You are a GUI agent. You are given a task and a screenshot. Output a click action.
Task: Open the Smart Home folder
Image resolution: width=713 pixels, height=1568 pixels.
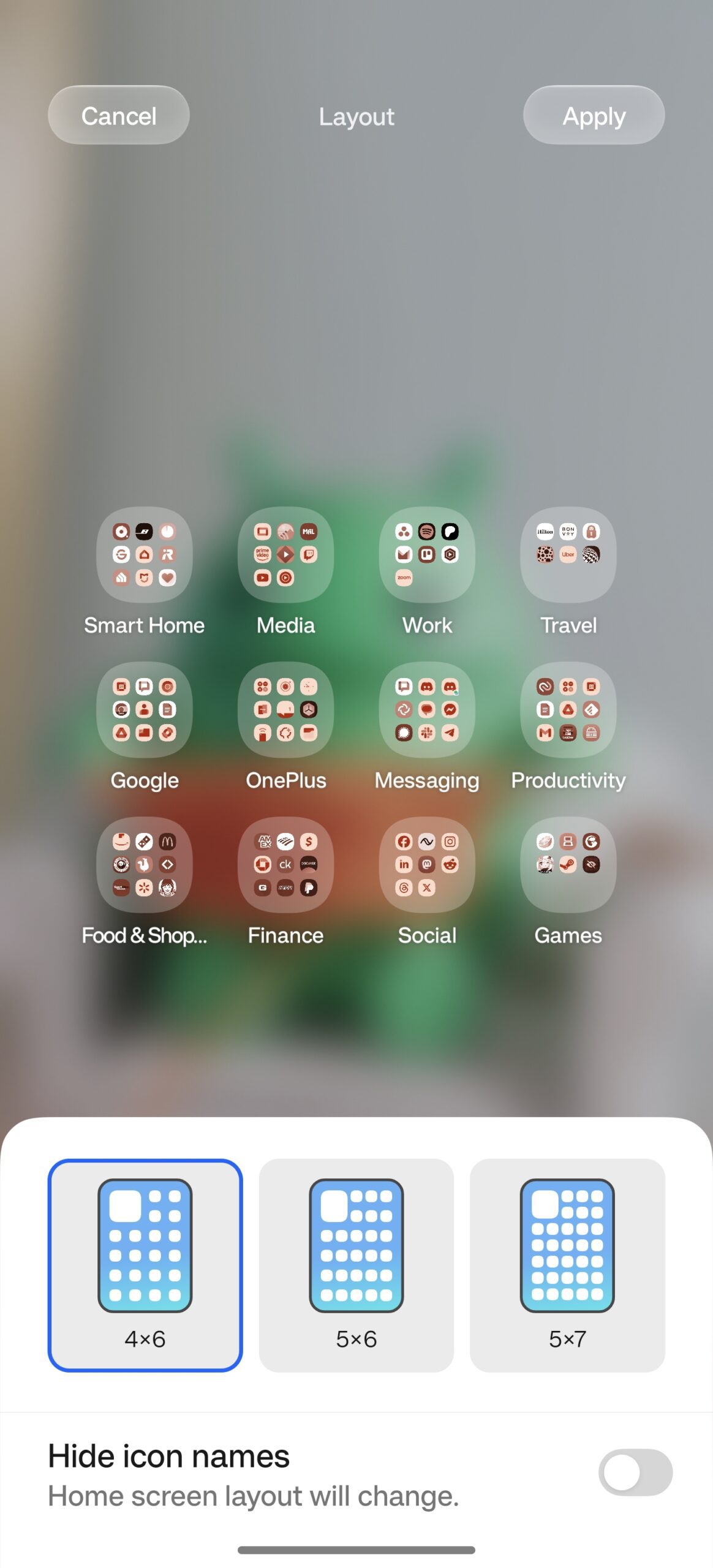(x=145, y=555)
